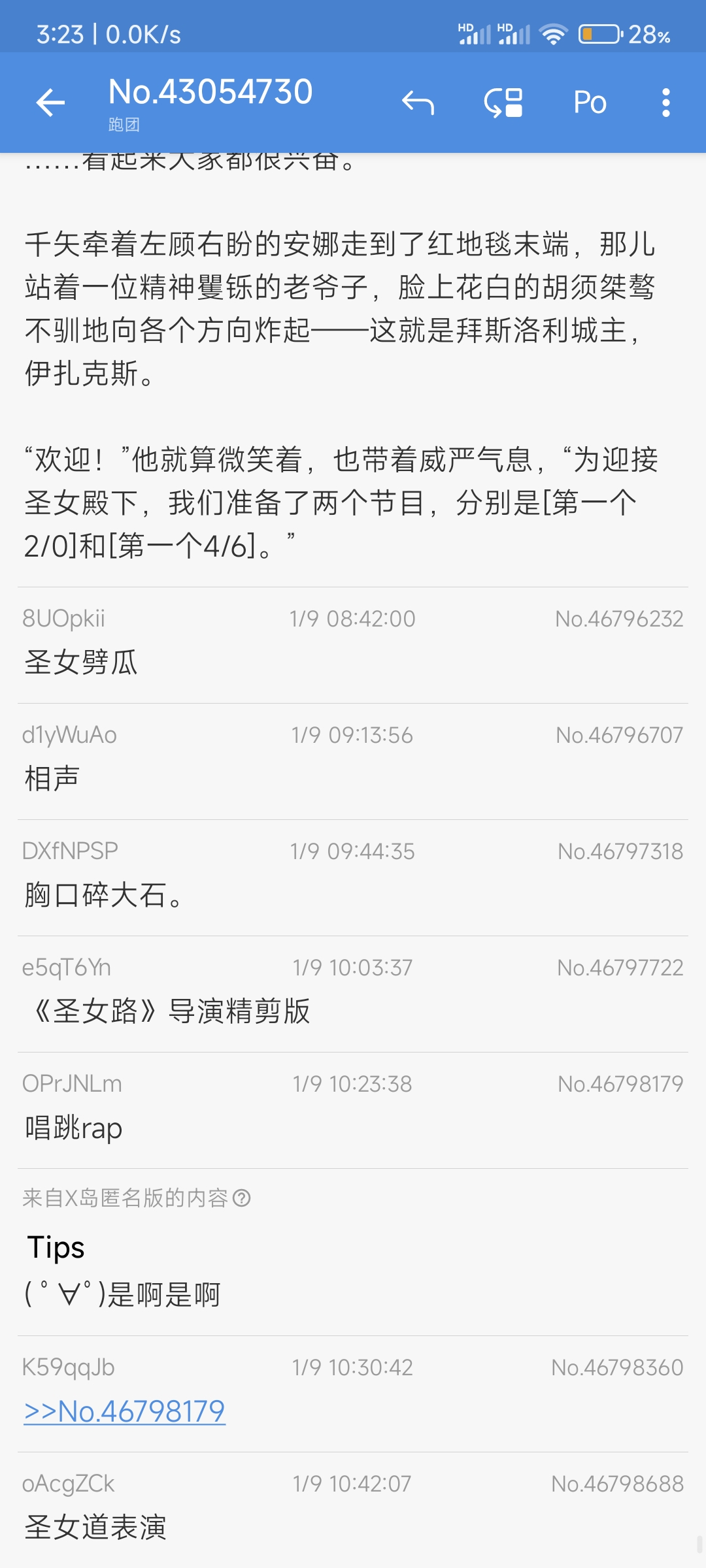Viewport: 706px width, 1568px height.
Task: Go back using the top-left arrow
Action: [x=50, y=103]
